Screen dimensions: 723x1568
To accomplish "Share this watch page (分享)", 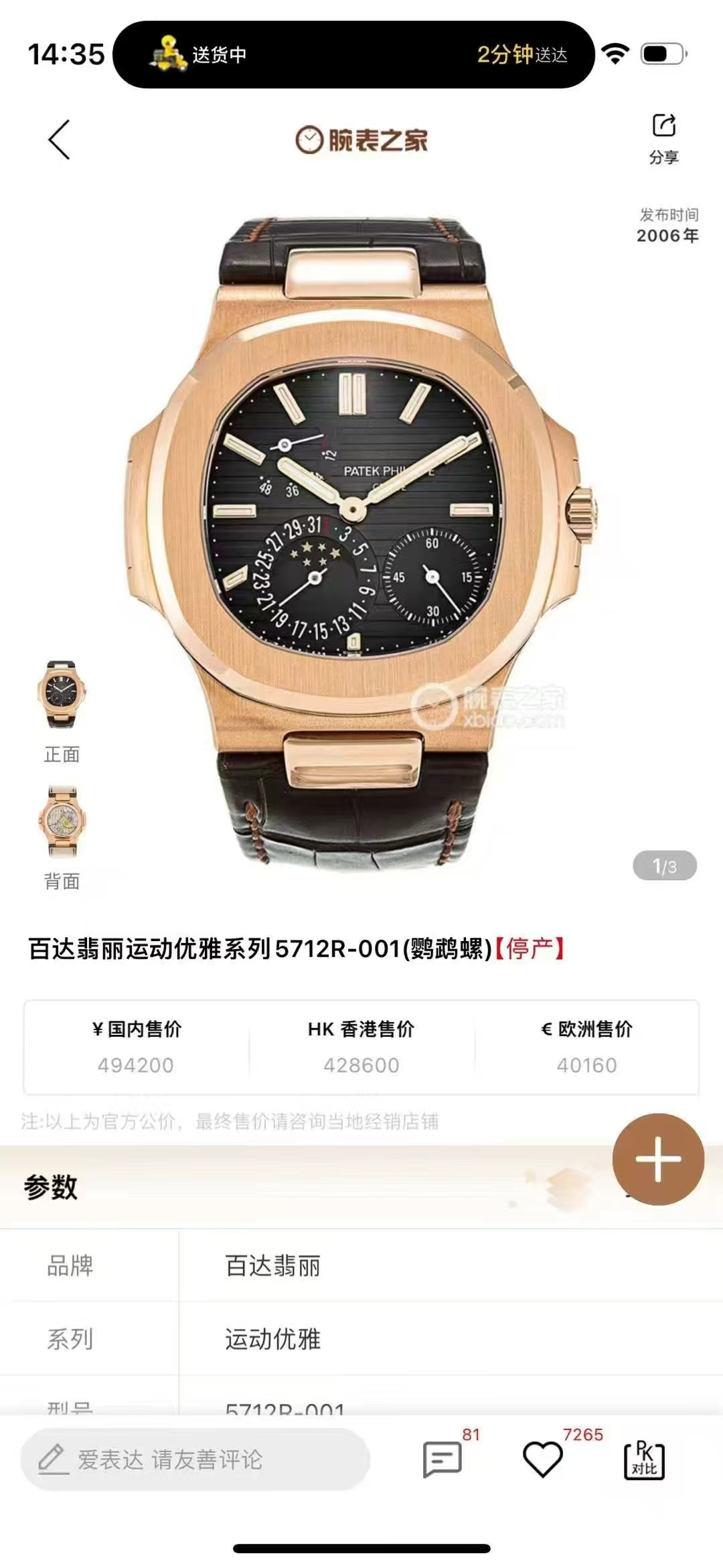I will (x=663, y=137).
